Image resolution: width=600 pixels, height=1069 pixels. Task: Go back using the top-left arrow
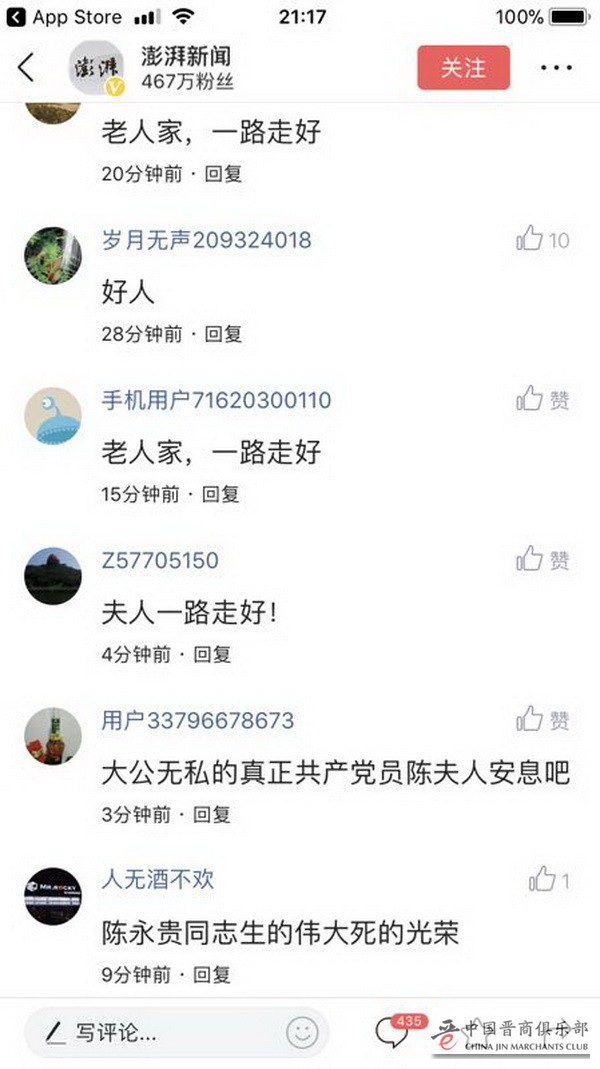point(26,68)
